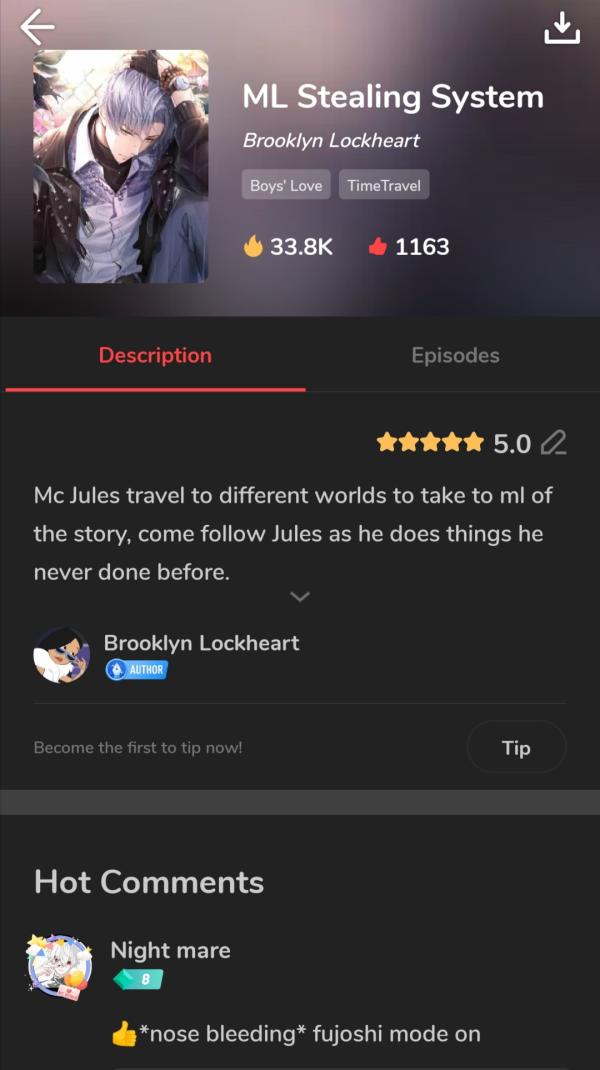
Task: Open the Description tab
Action: [155, 355]
